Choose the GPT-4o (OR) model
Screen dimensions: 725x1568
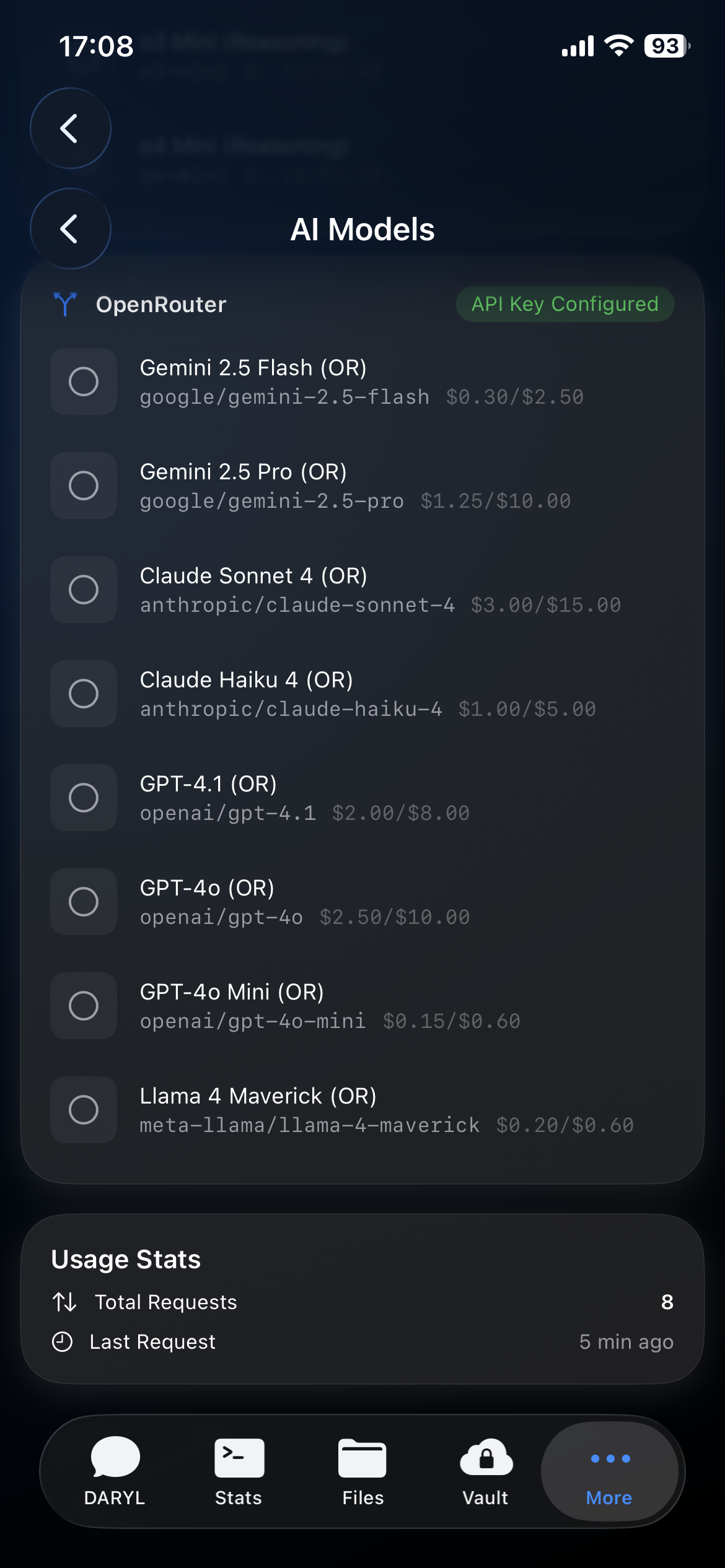click(84, 902)
